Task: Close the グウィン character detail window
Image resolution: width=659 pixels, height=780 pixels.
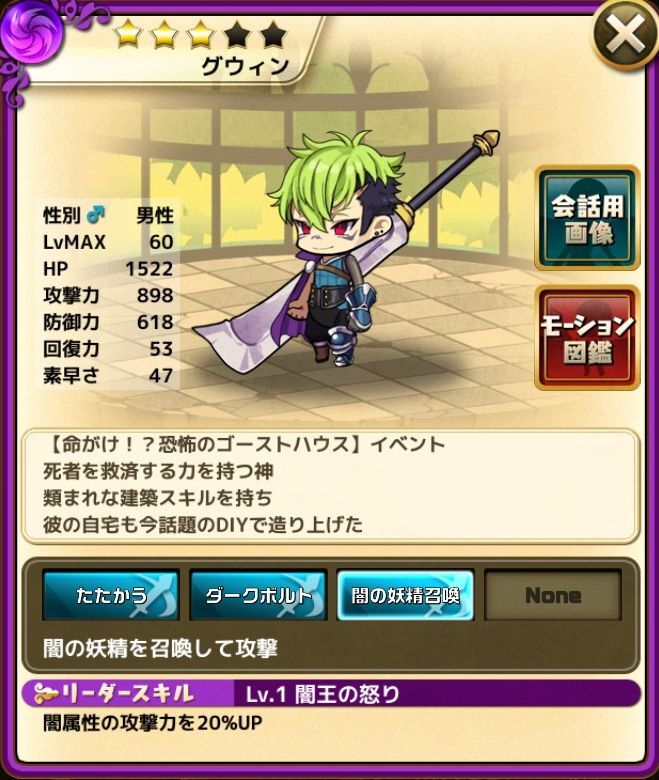Action: click(x=625, y=40)
